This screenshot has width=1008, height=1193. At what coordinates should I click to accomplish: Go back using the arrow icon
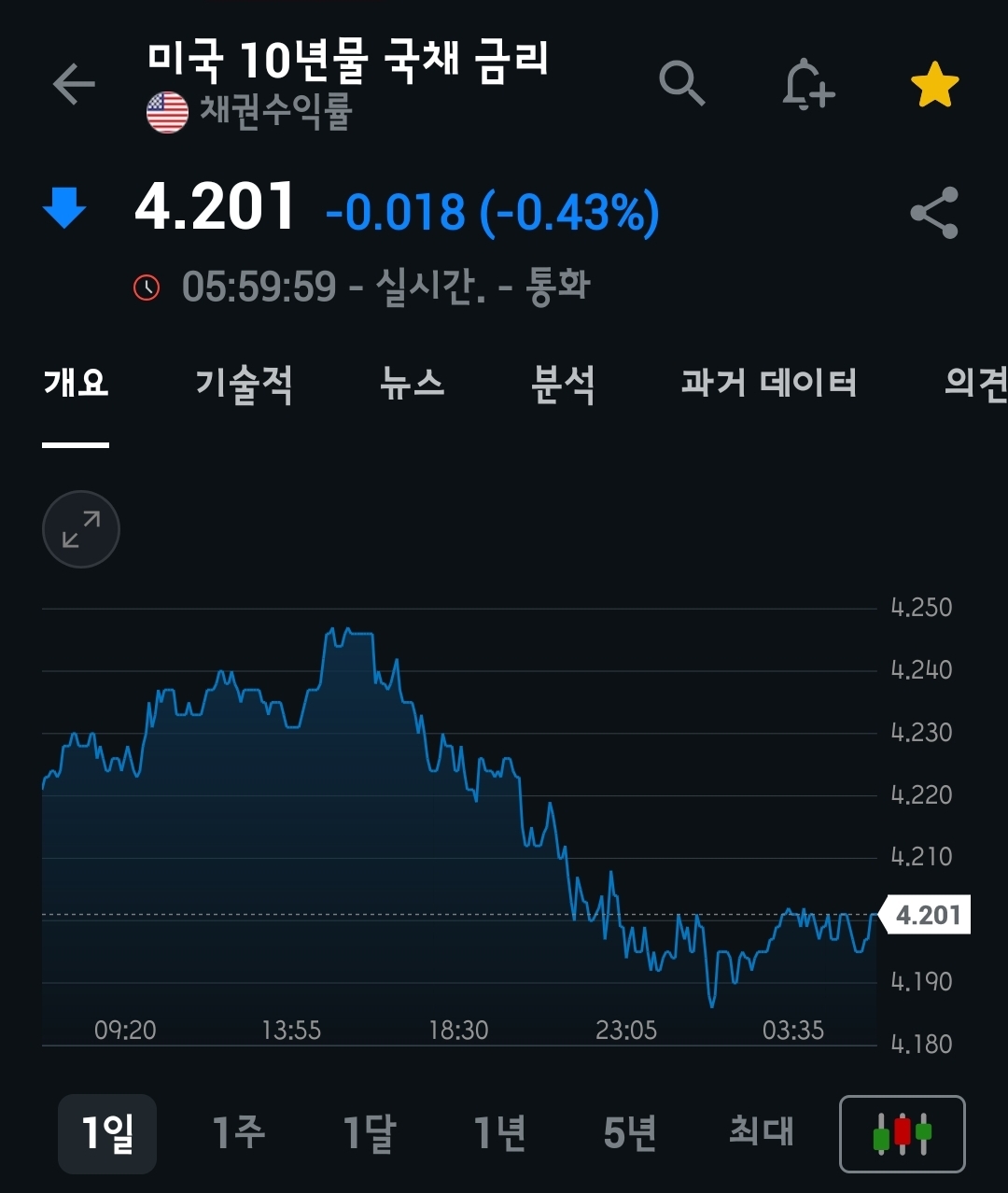coord(74,85)
